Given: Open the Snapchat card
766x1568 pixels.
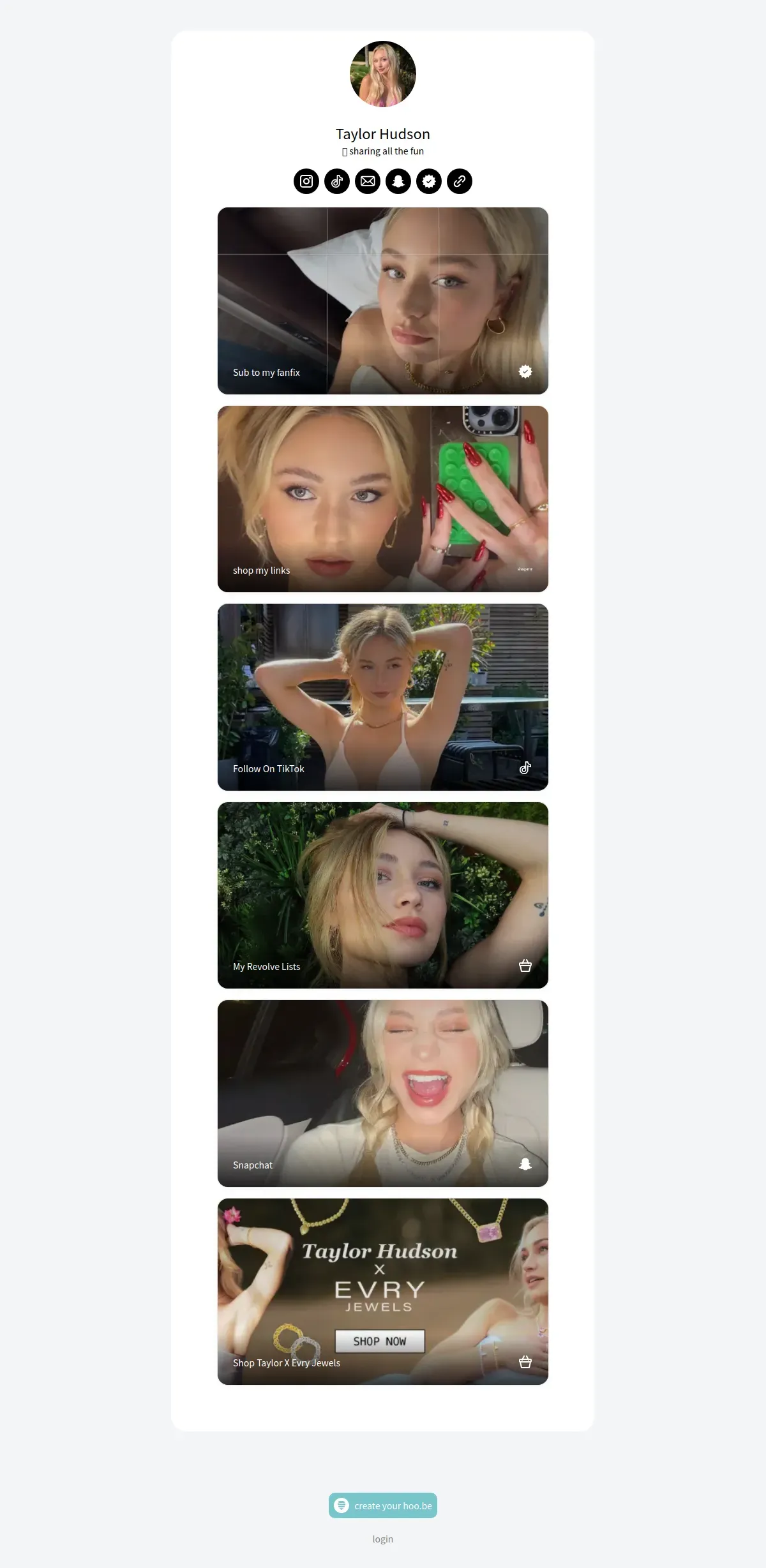Looking at the screenshot, I should [x=383, y=1093].
